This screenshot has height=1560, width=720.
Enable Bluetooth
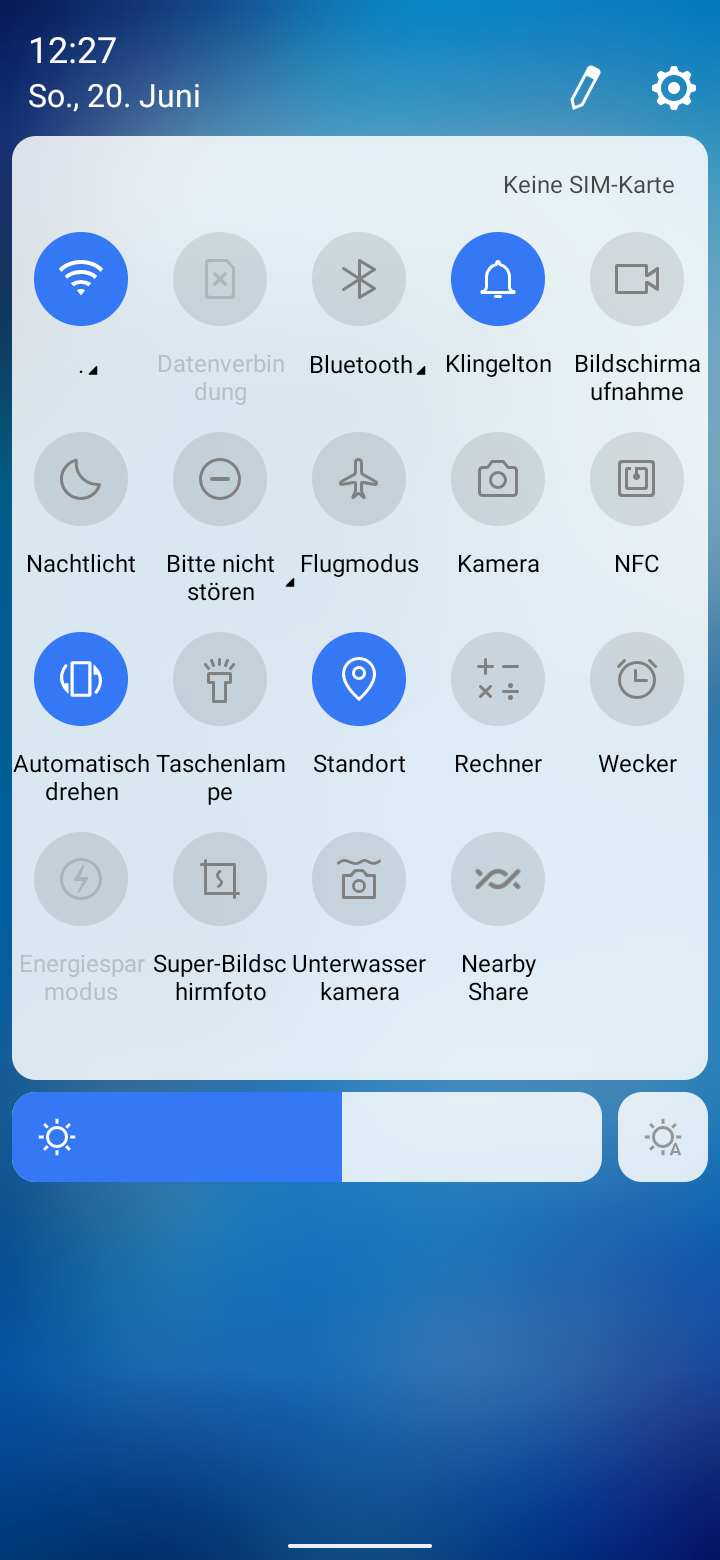pyautogui.click(x=359, y=279)
